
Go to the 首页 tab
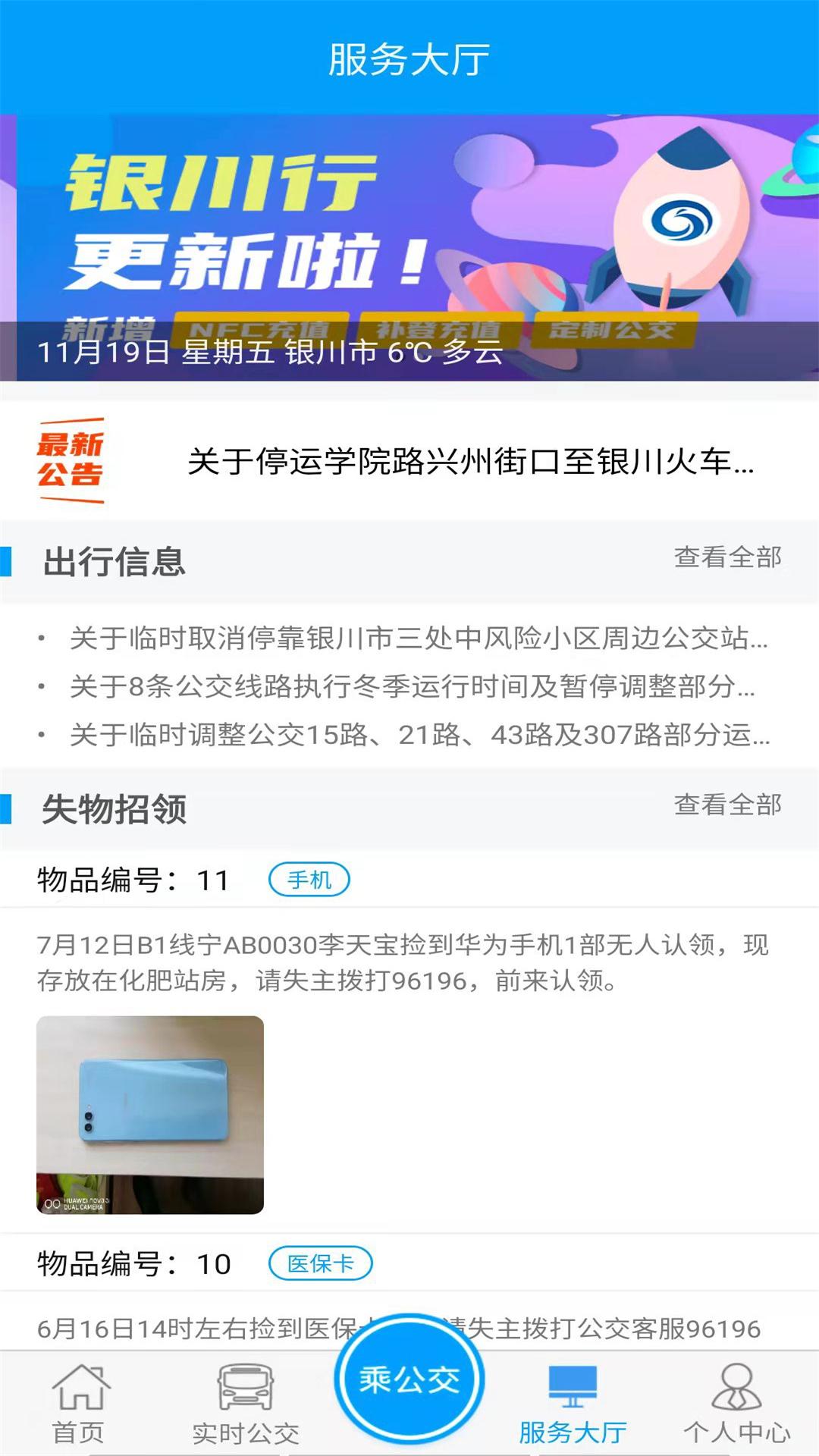(79, 1404)
